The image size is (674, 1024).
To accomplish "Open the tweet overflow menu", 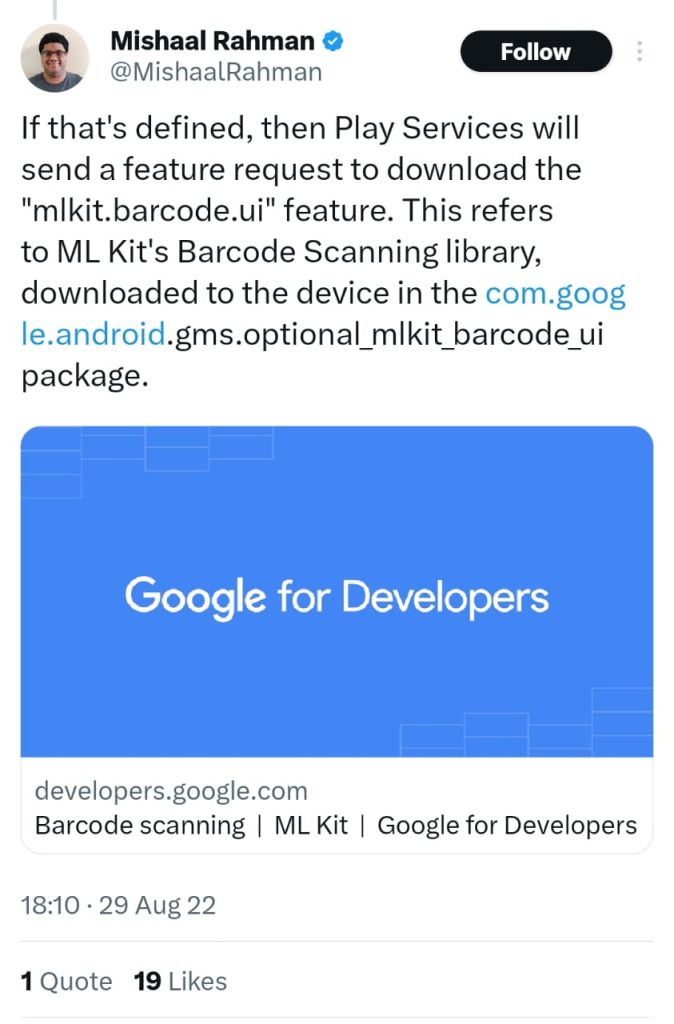I will click(x=639, y=52).
